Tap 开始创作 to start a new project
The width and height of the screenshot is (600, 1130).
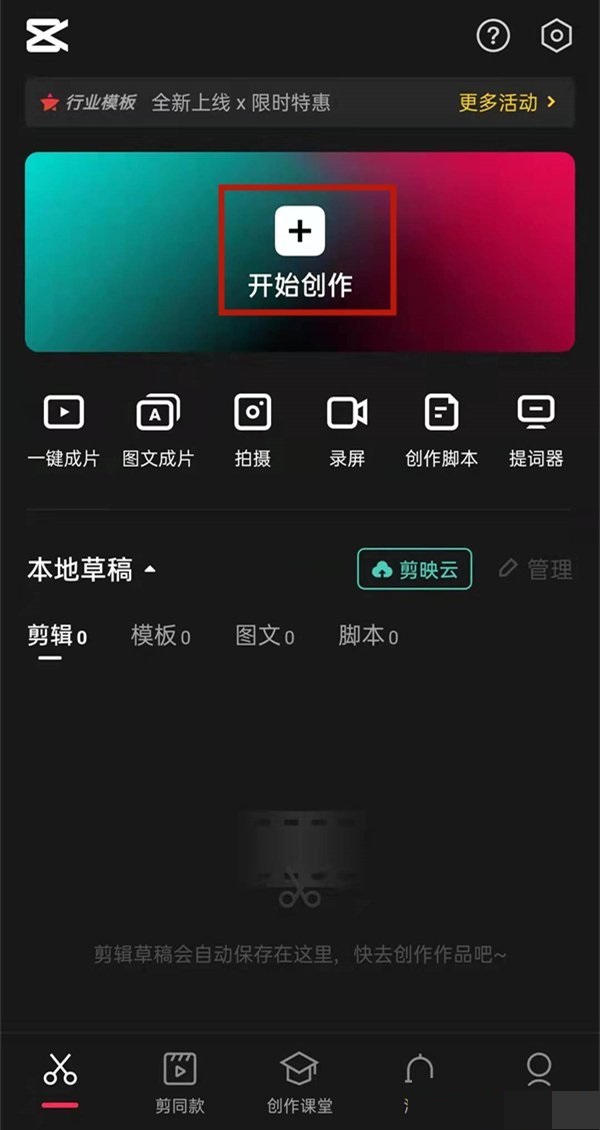[300, 250]
